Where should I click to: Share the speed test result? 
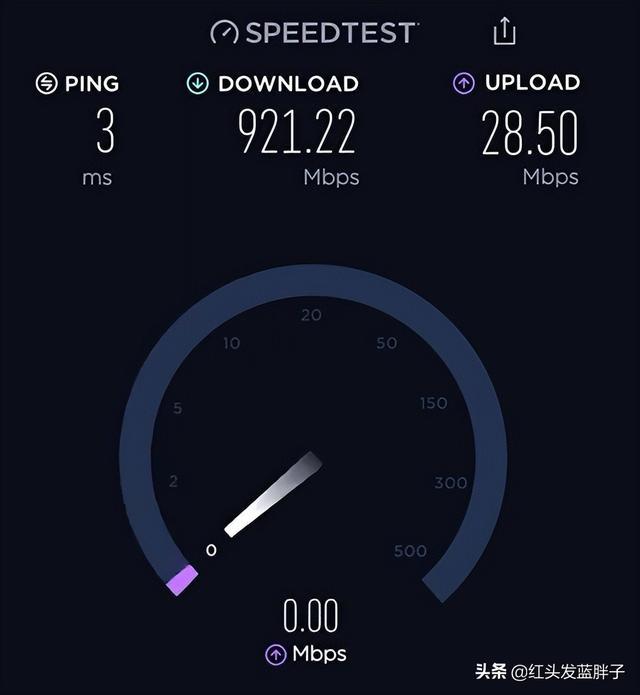click(x=504, y=31)
